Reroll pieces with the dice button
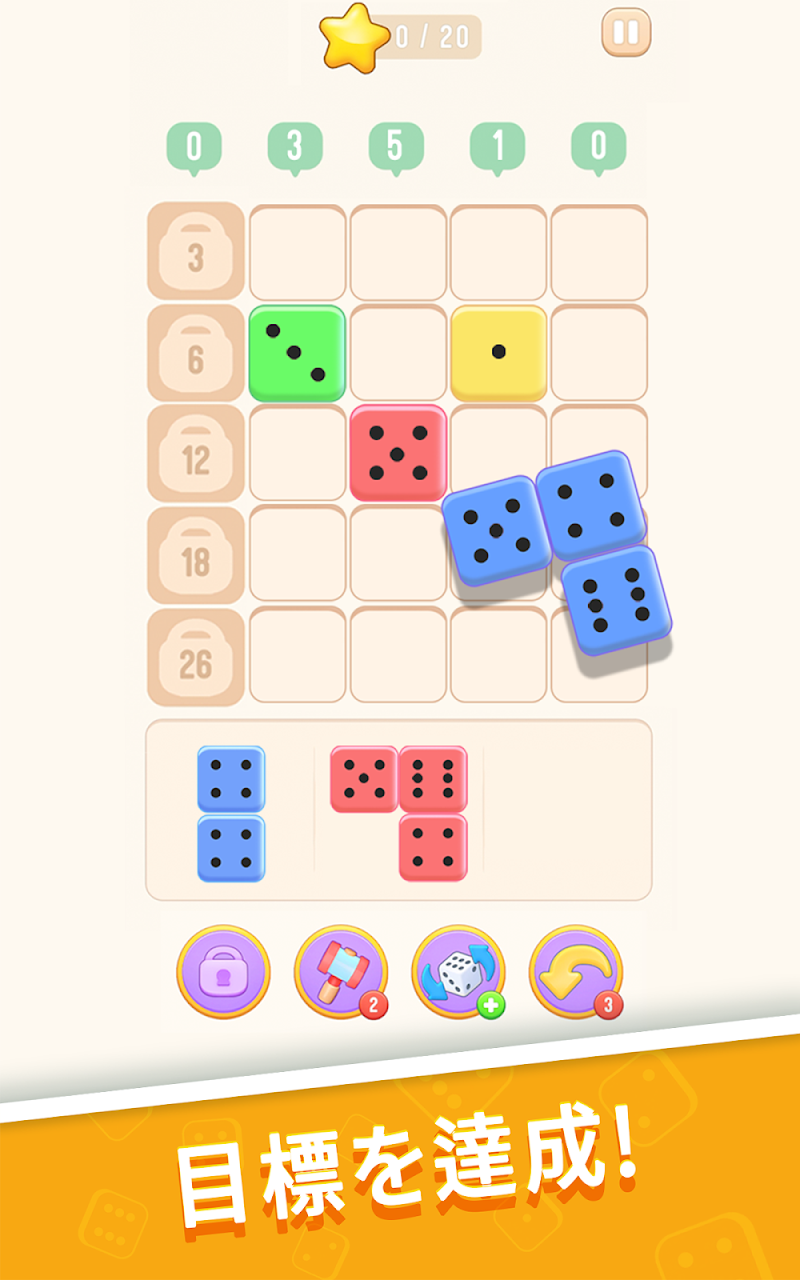Viewport: 800px width, 1280px height. [x=457, y=971]
